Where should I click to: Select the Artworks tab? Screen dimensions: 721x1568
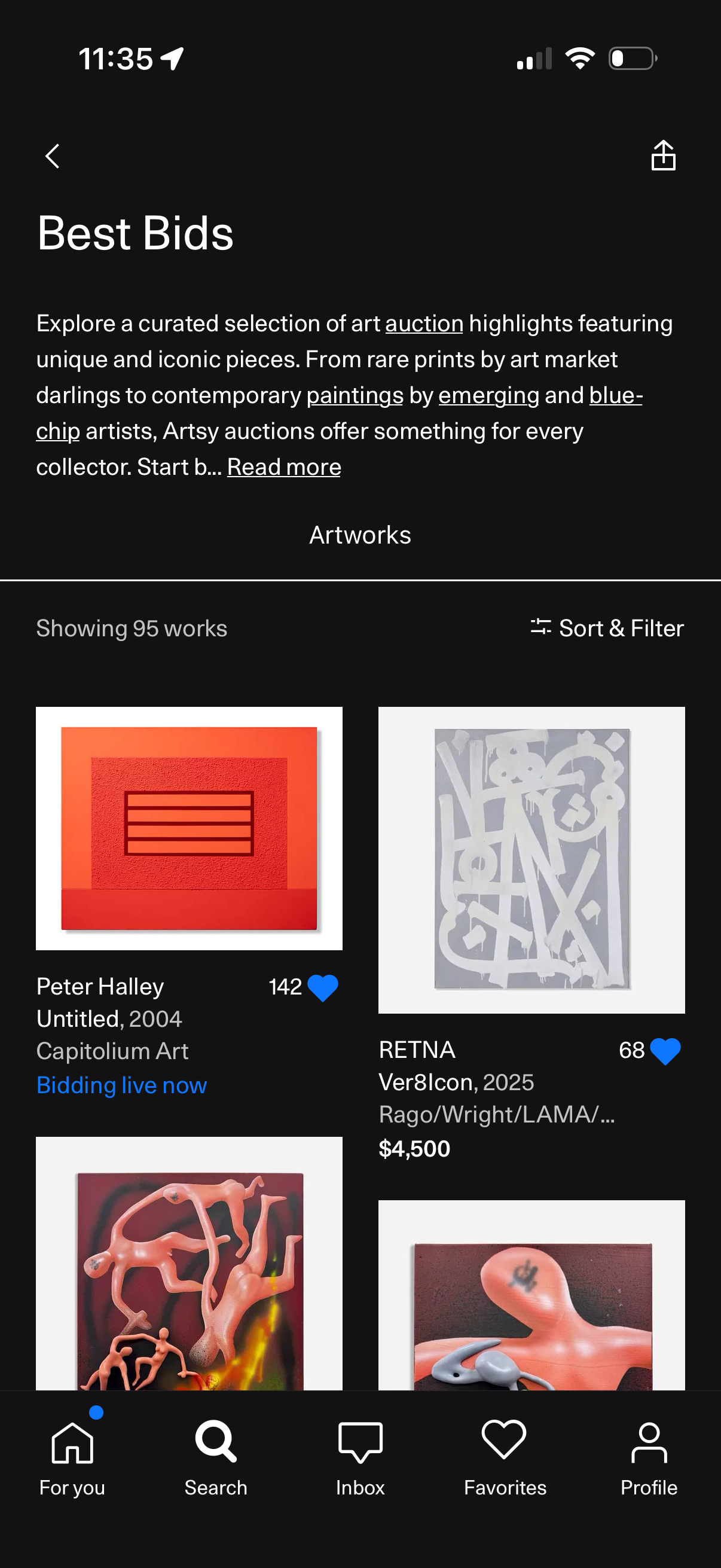click(x=360, y=535)
